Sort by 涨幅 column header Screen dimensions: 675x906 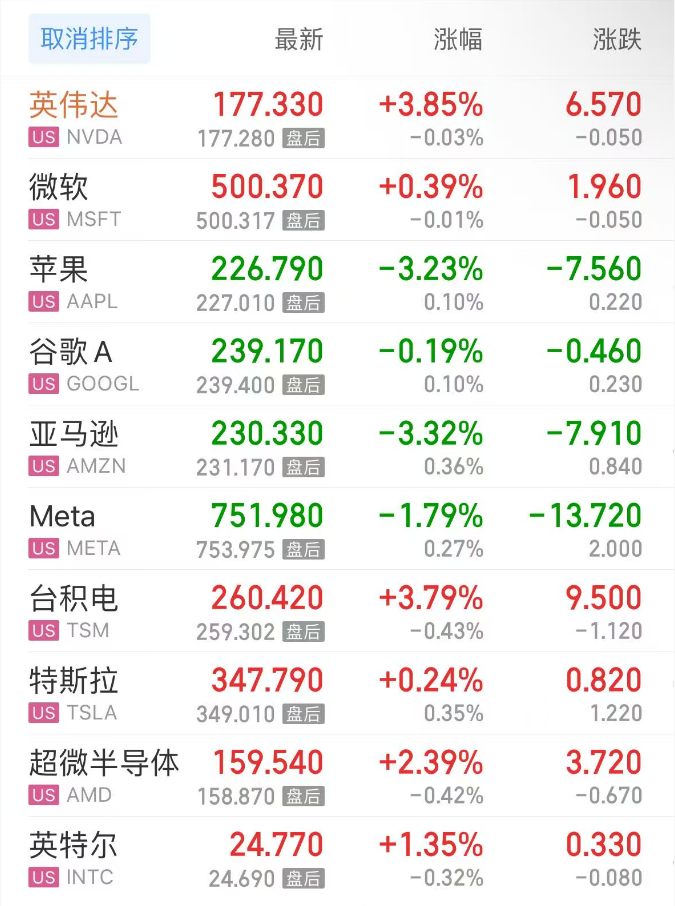(458, 39)
